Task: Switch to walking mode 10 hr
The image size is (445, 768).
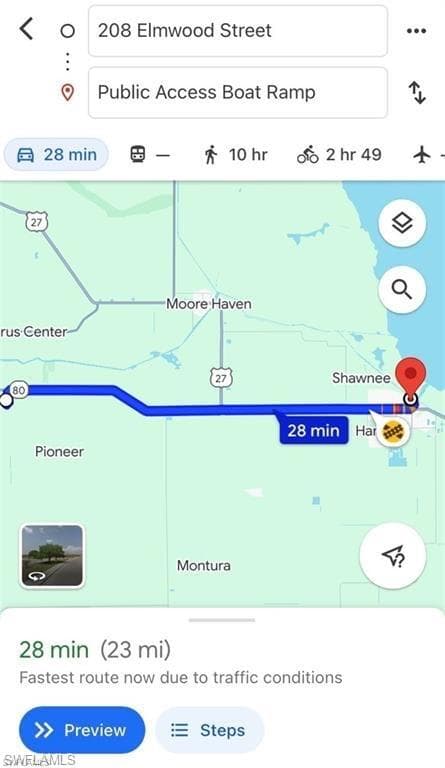Action: click(x=234, y=155)
